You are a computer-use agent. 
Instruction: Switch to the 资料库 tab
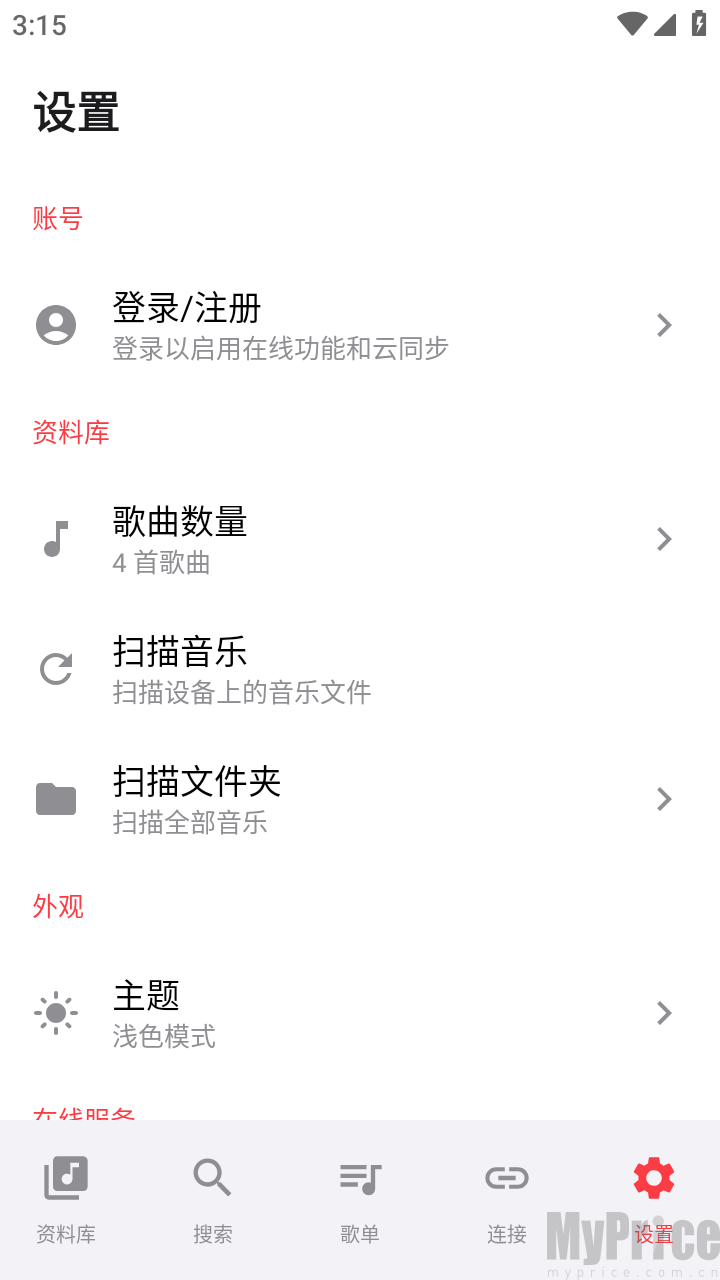[x=66, y=1199]
